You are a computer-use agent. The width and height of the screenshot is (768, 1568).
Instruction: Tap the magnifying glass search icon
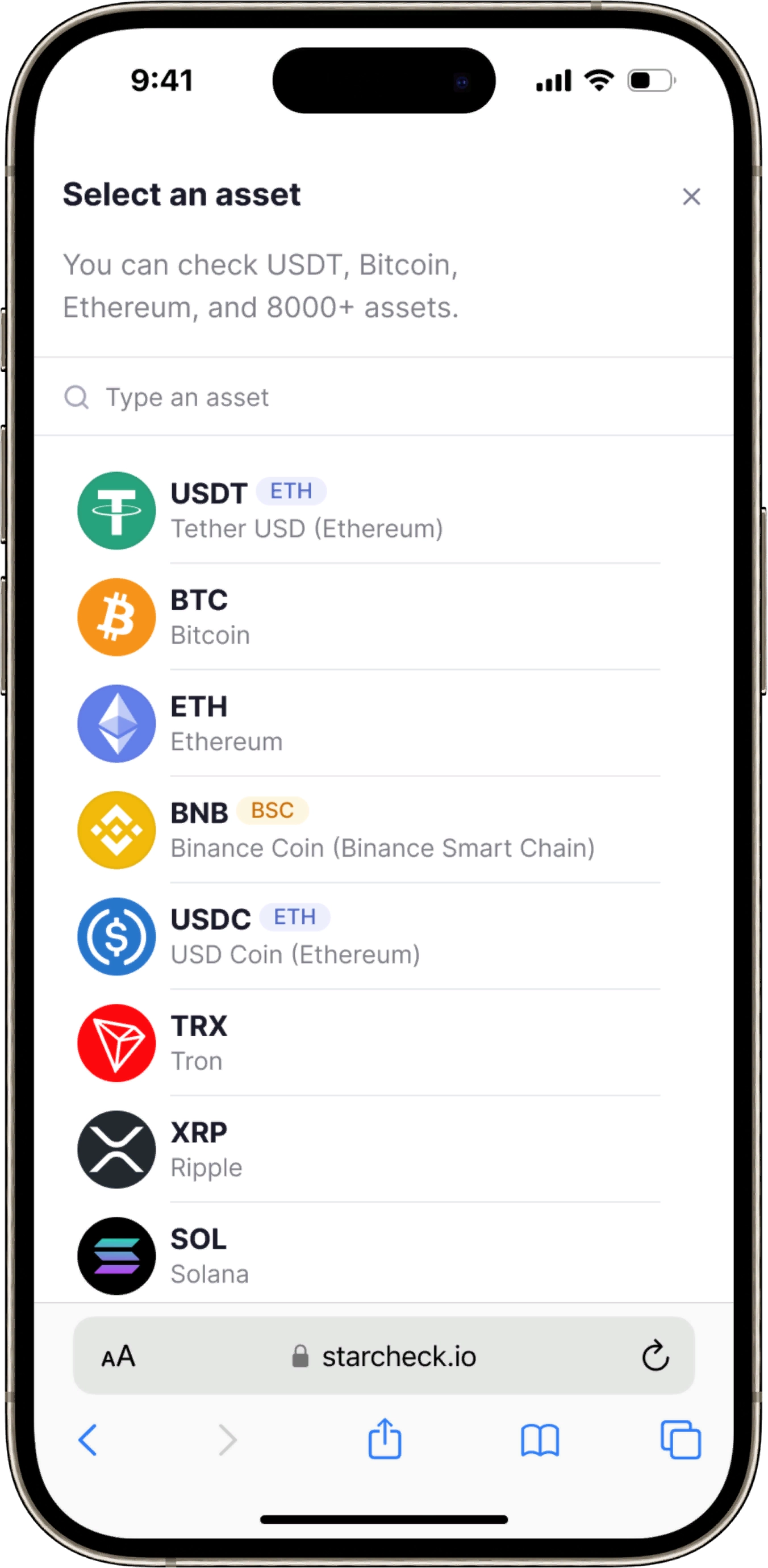point(77,397)
